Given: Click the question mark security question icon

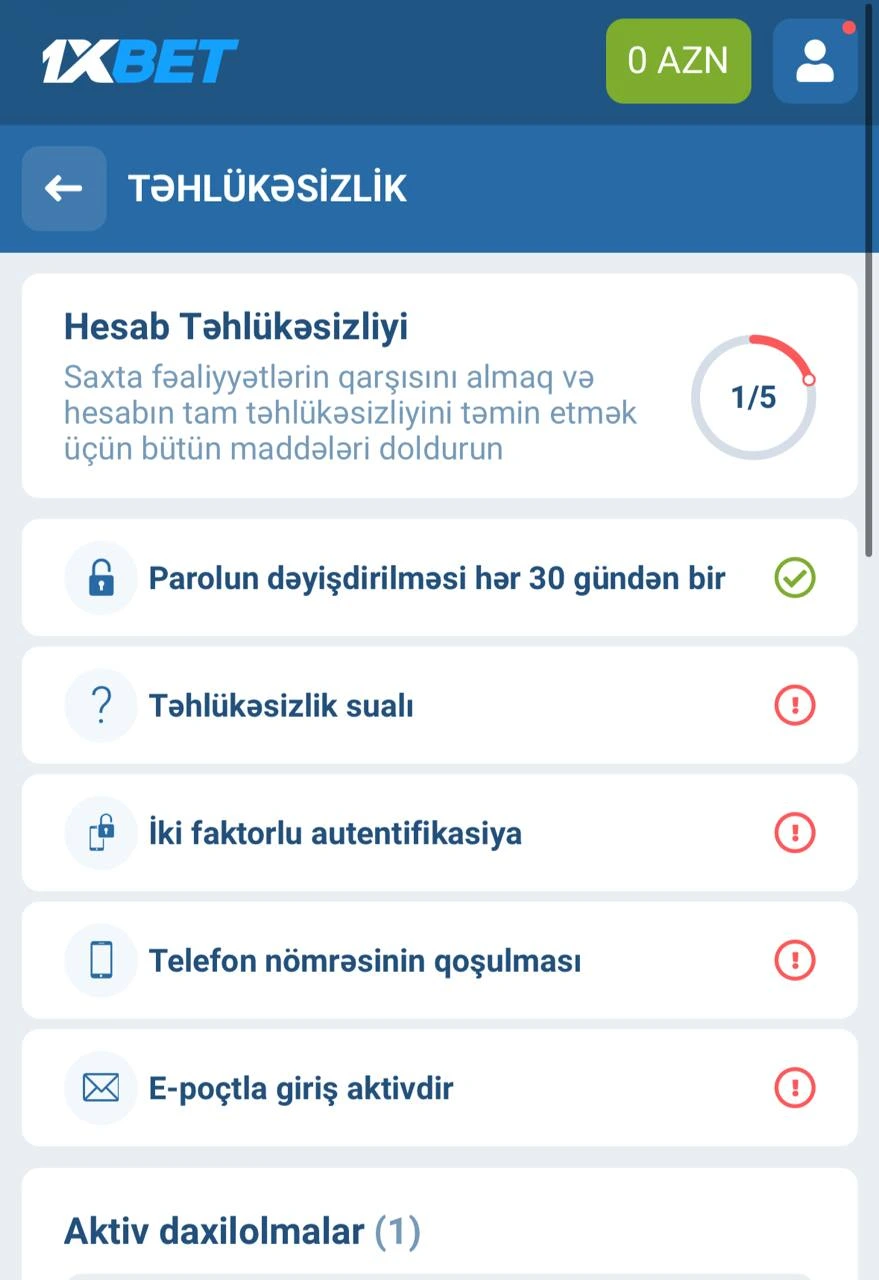Looking at the screenshot, I should [100, 705].
